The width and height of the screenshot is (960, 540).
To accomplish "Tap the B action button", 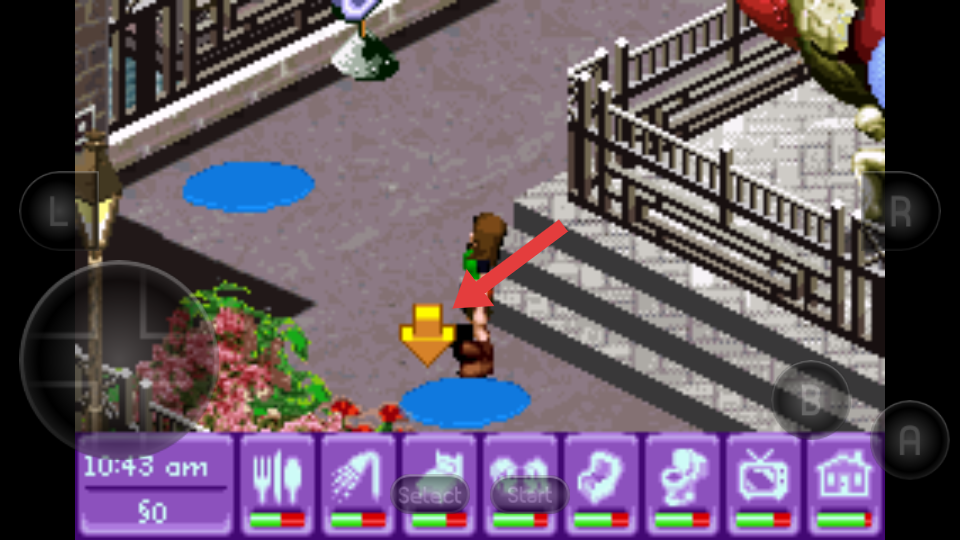I will [811, 399].
